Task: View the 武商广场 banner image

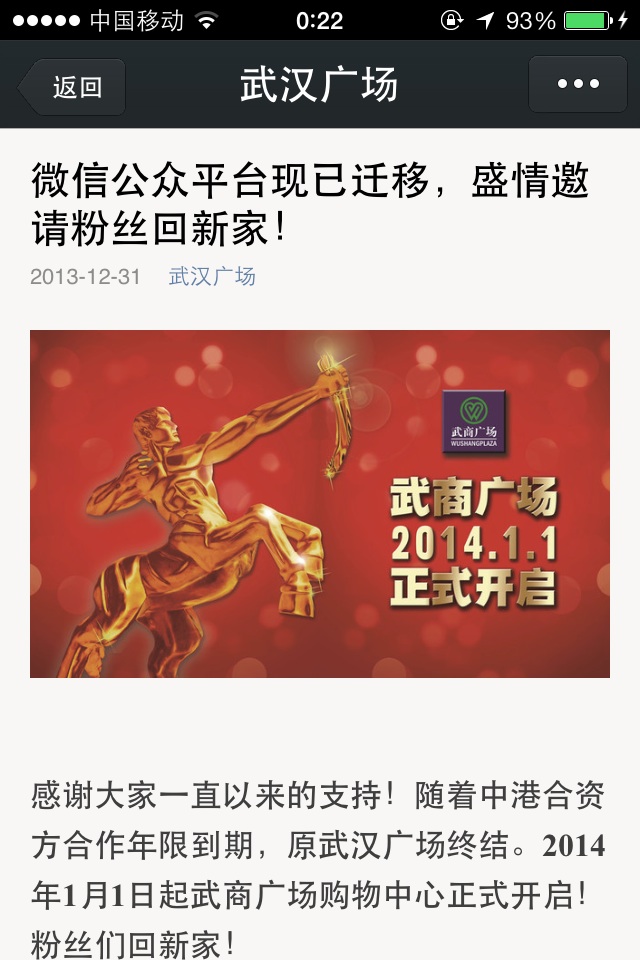Action: (320, 504)
